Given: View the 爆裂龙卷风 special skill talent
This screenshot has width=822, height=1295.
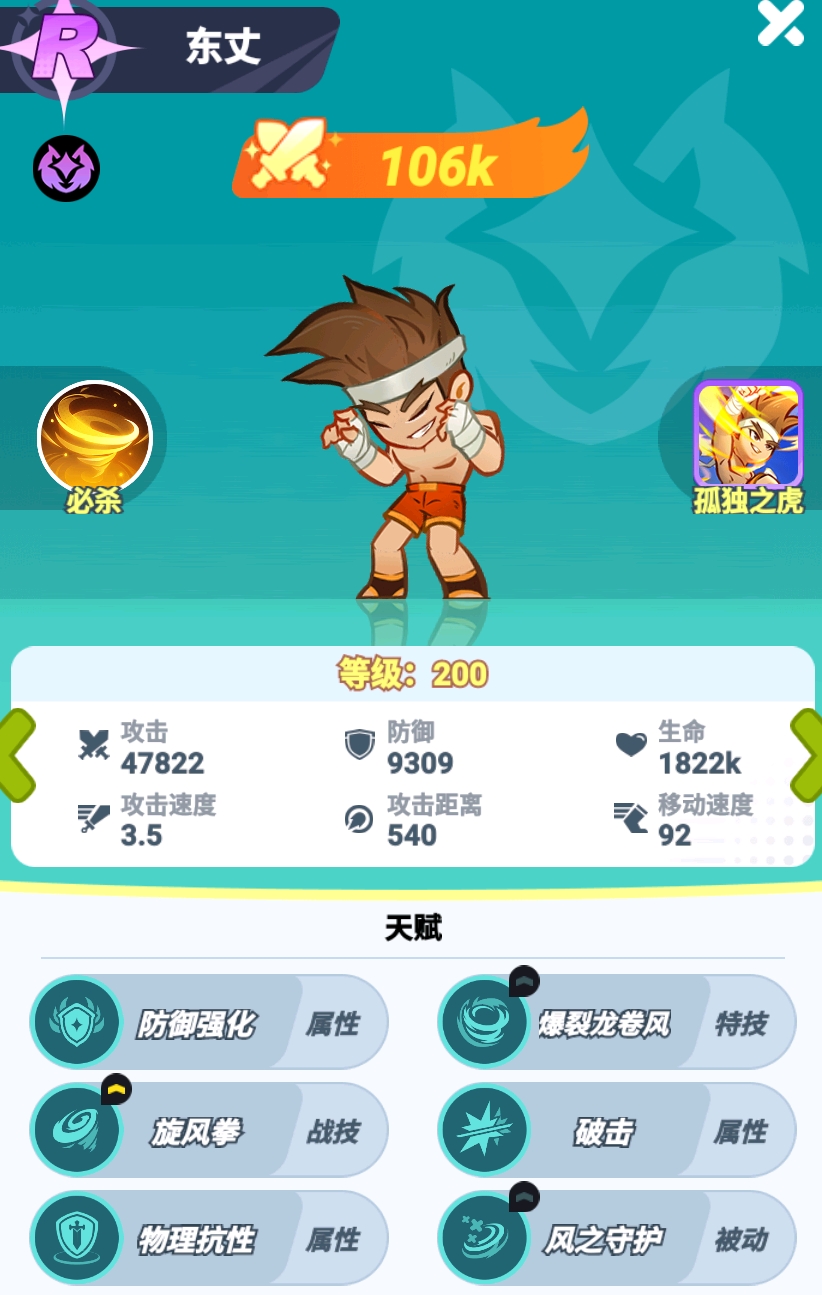Looking at the screenshot, I should [616, 1023].
